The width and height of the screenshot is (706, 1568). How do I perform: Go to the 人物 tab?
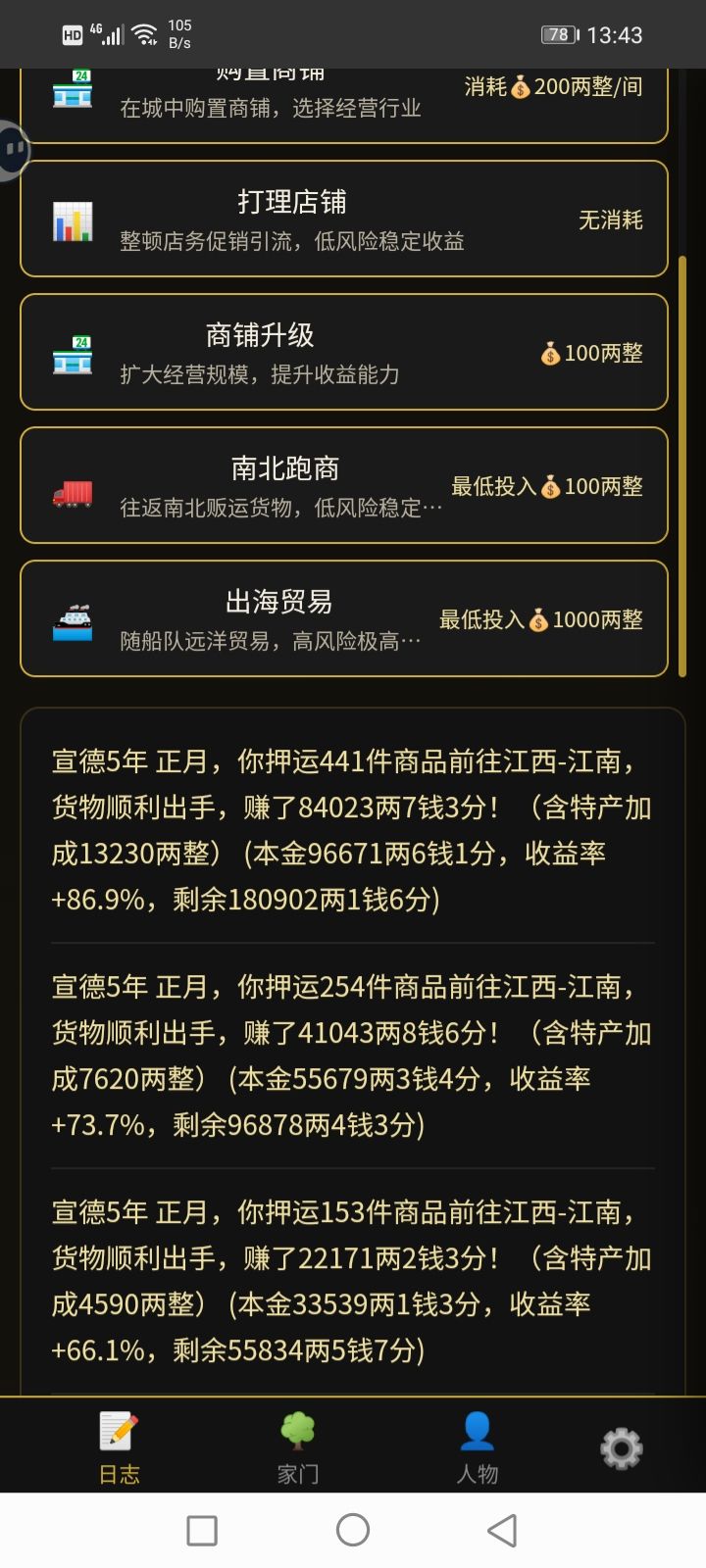point(478,1446)
